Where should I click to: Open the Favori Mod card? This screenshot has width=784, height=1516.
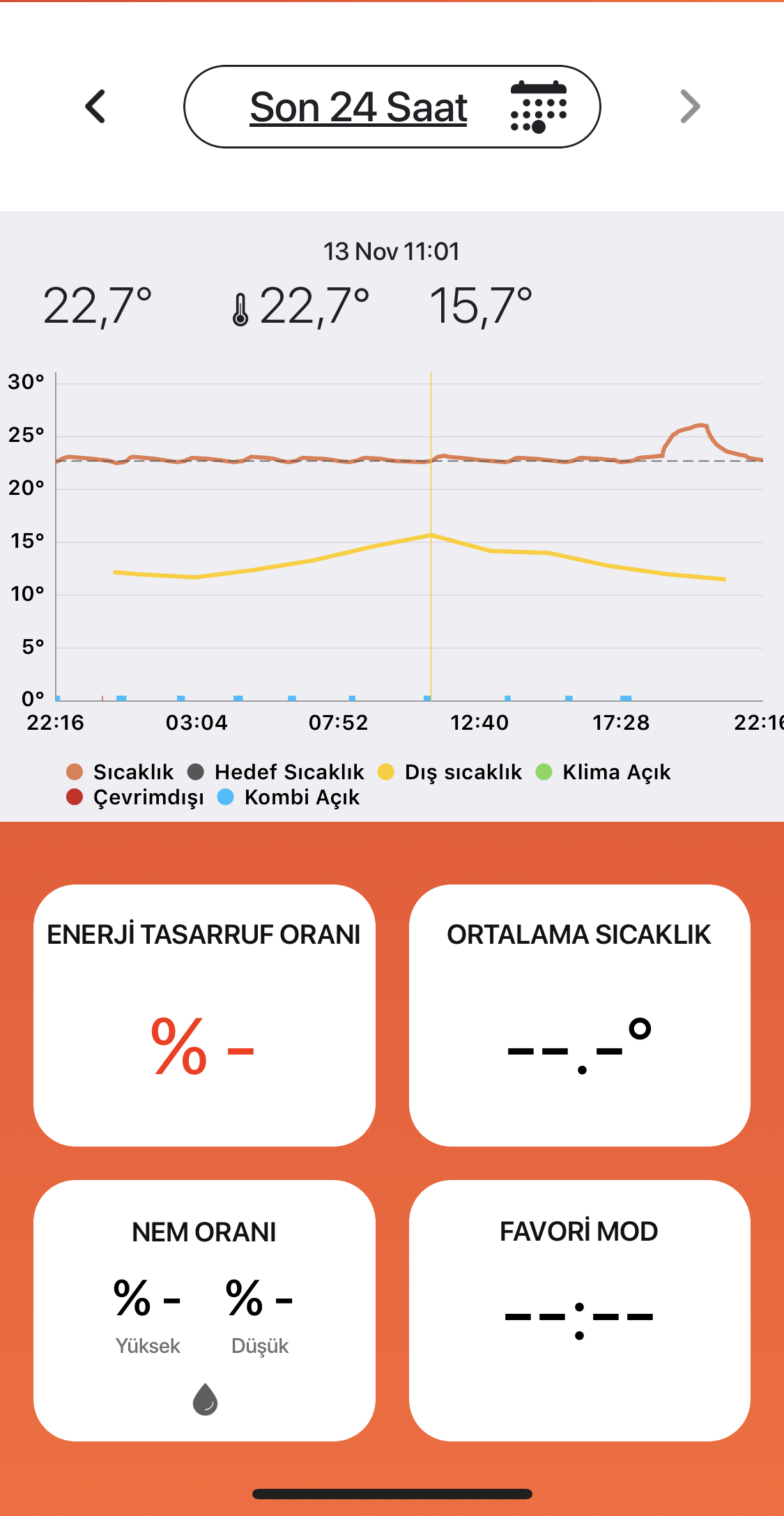(x=579, y=1310)
